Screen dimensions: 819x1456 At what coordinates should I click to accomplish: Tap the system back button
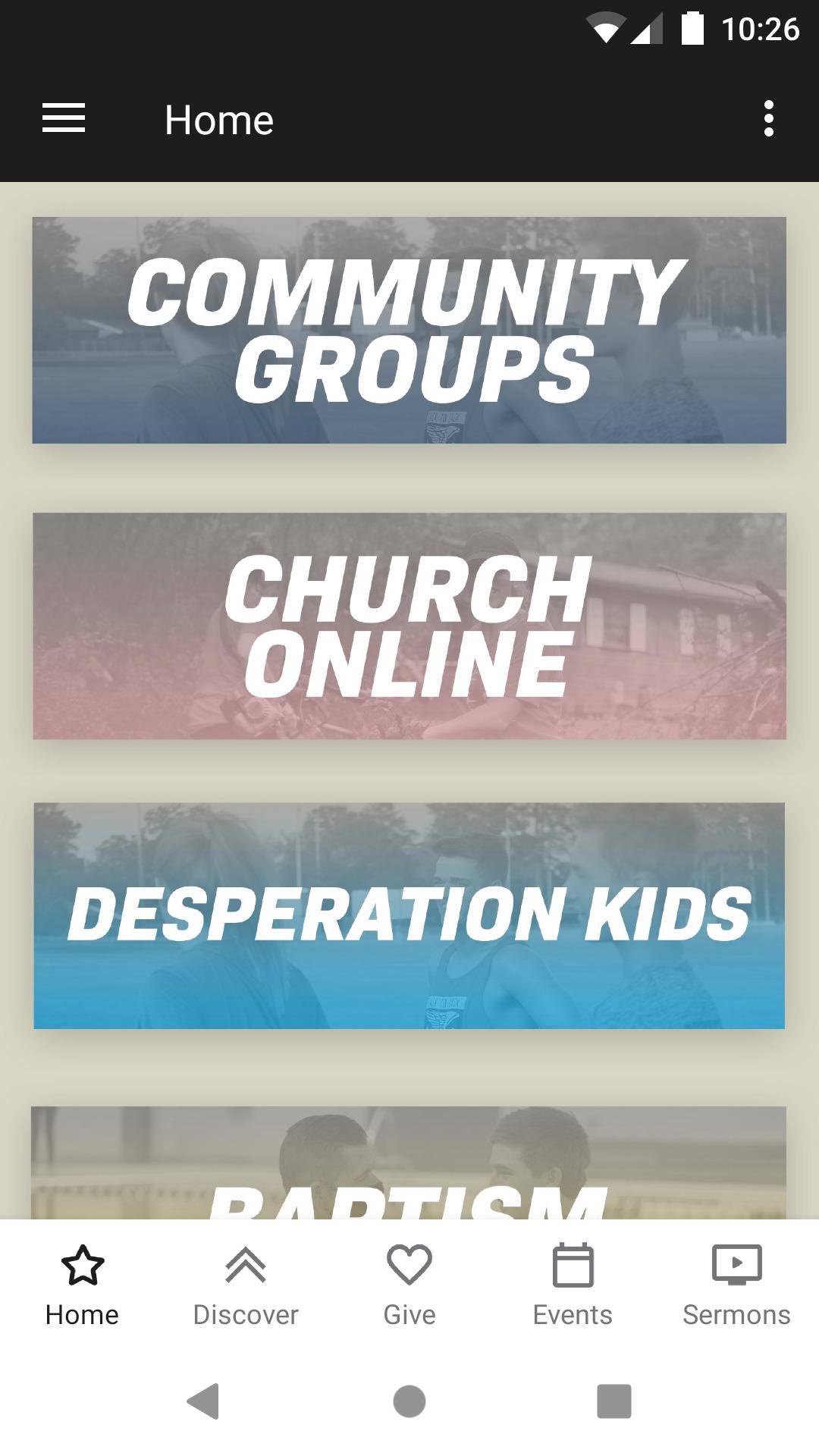[x=203, y=1401]
